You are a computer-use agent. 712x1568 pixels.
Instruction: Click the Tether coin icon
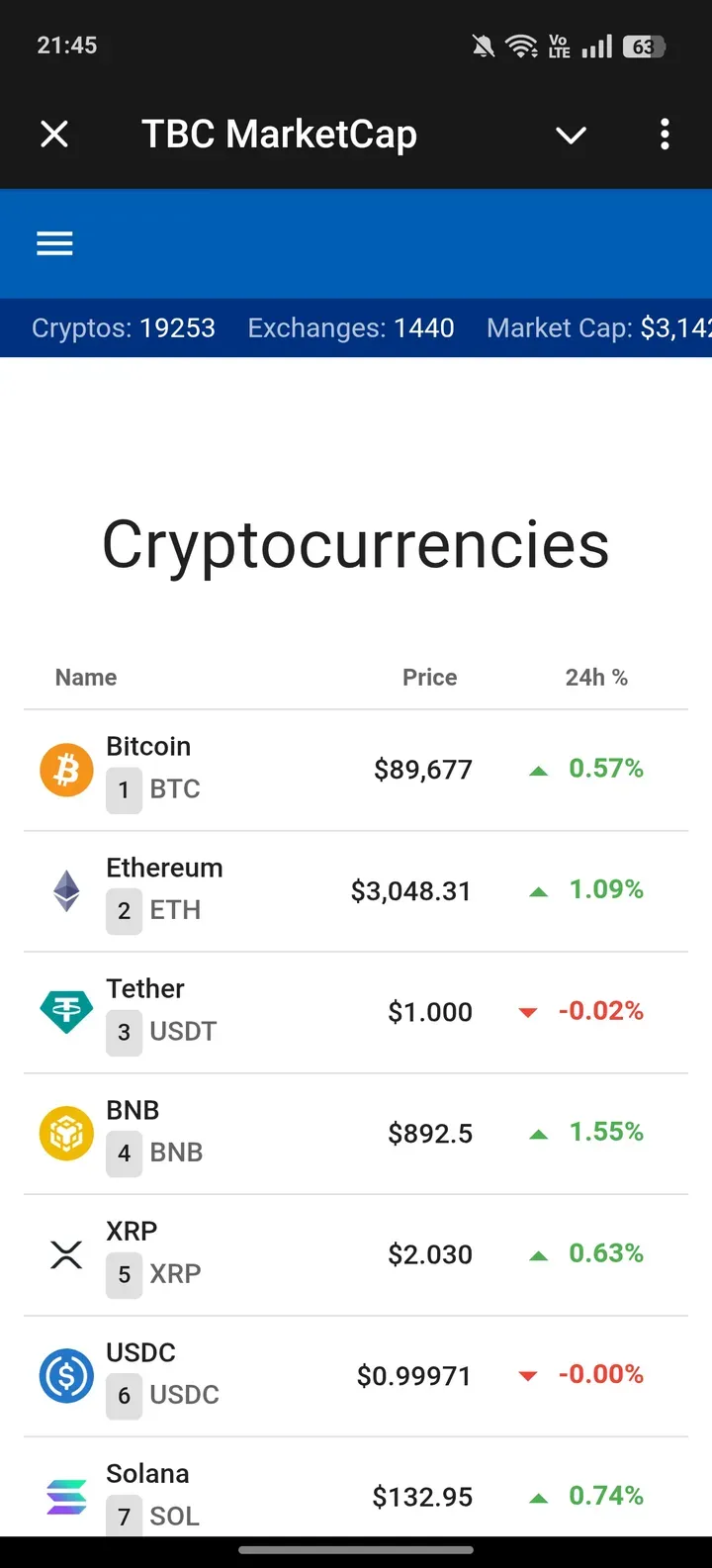pos(65,1012)
